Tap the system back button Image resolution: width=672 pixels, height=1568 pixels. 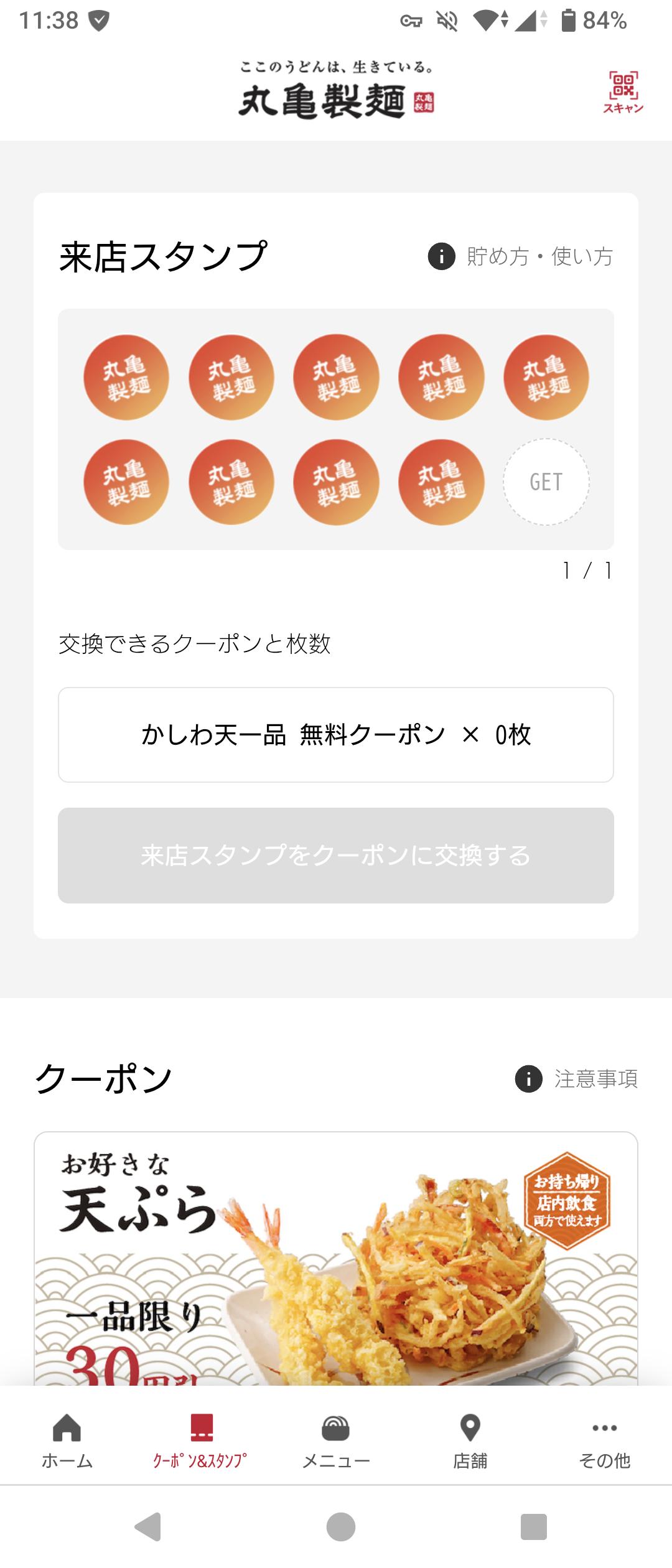(x=148, y=1527)
